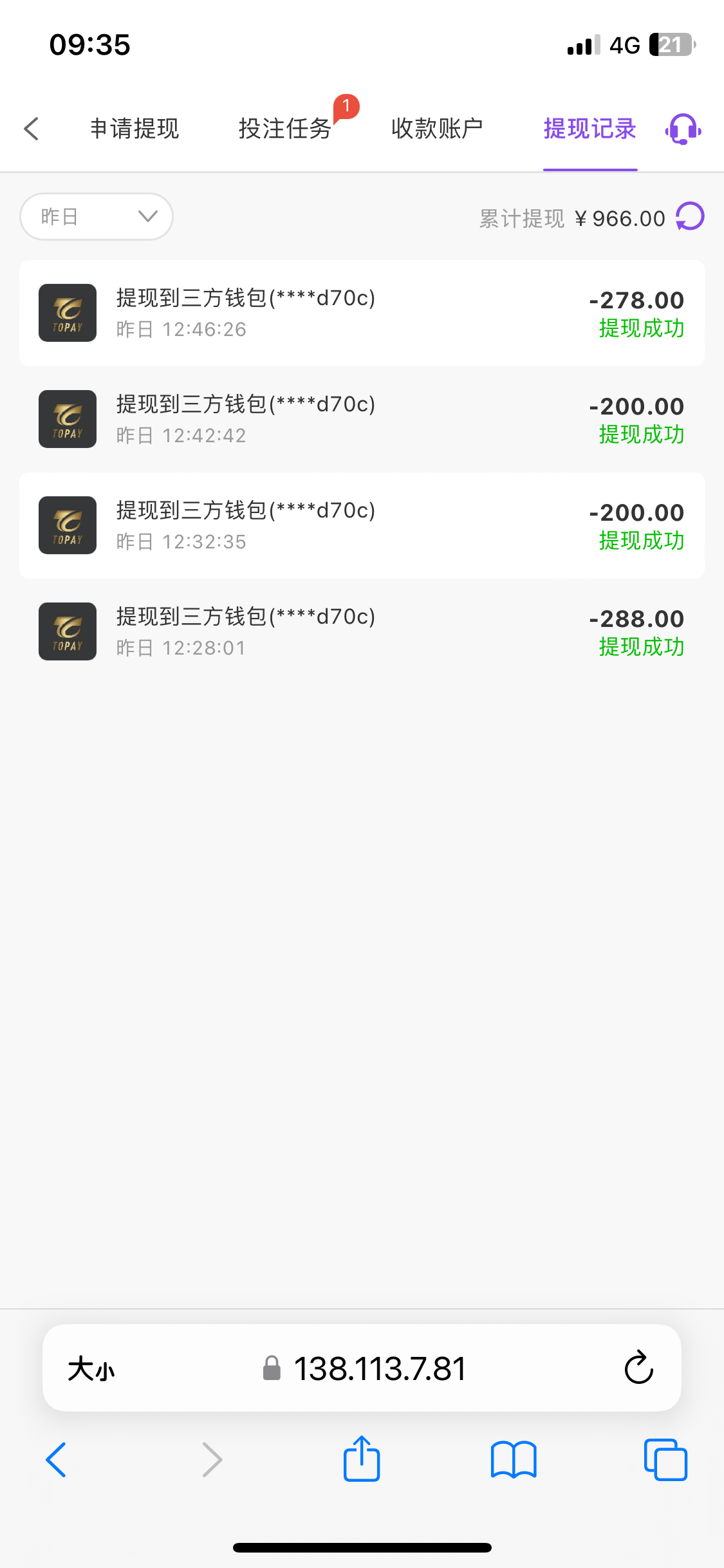Open the 收款账户 tab
The image size is (724, 1568).
tap(436, 129)
